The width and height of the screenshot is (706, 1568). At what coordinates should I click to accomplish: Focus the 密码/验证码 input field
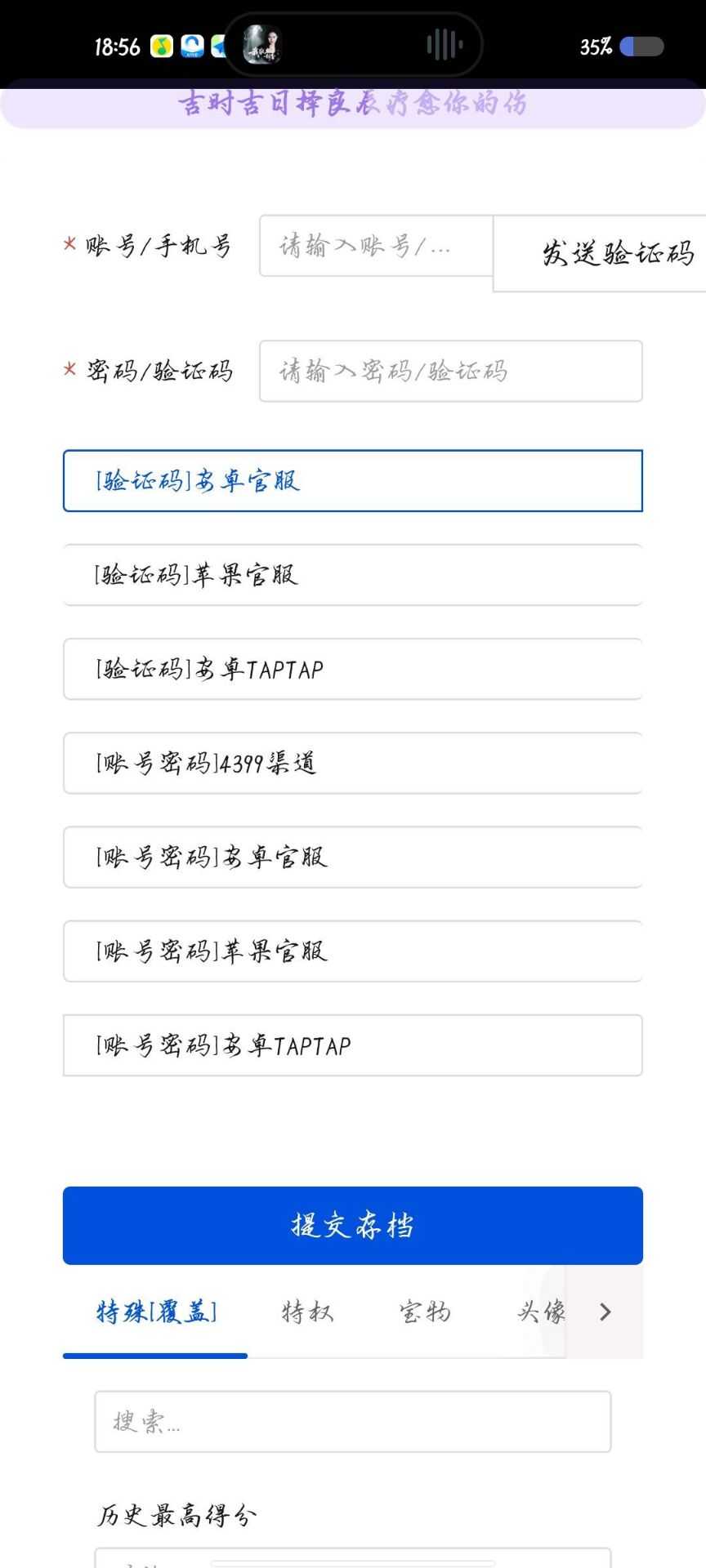450,372
